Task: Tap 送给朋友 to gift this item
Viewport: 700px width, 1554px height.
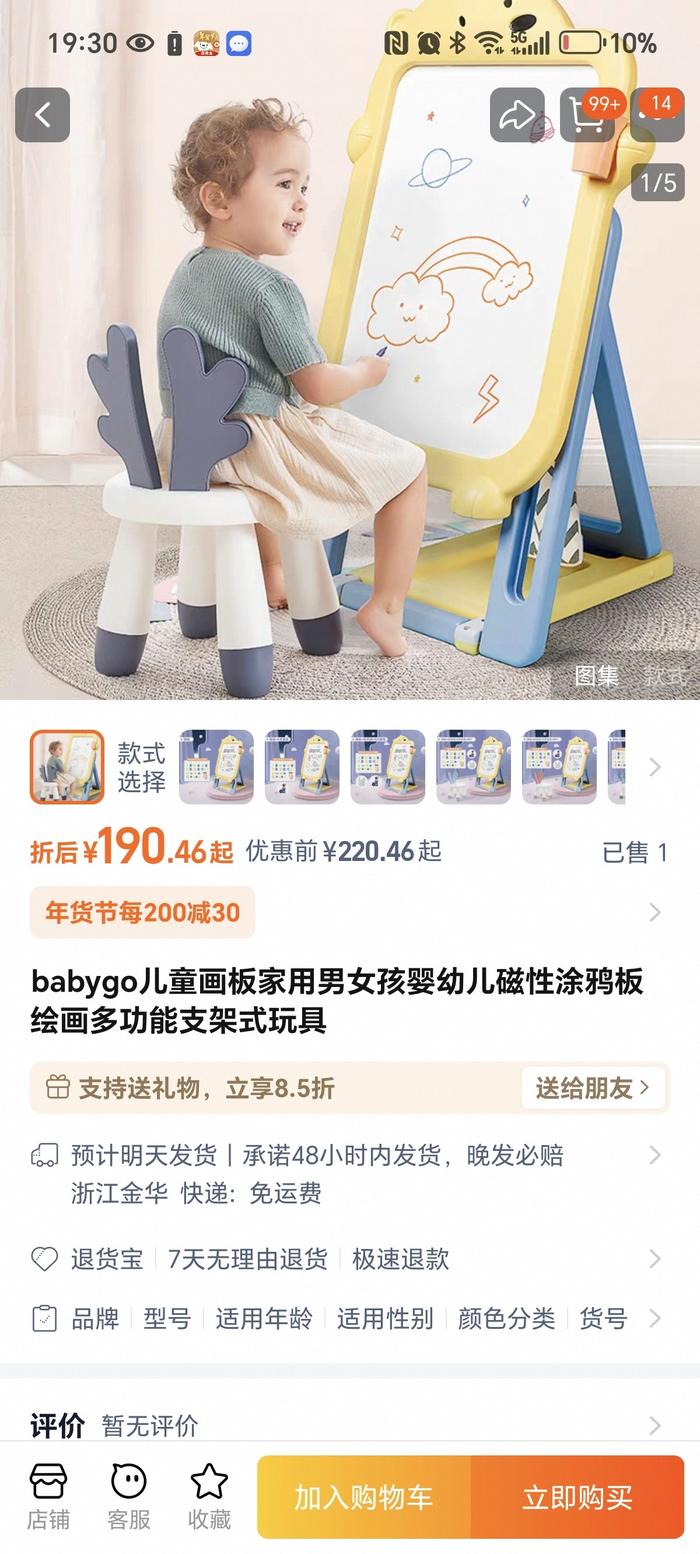Action: [593, 1087]
